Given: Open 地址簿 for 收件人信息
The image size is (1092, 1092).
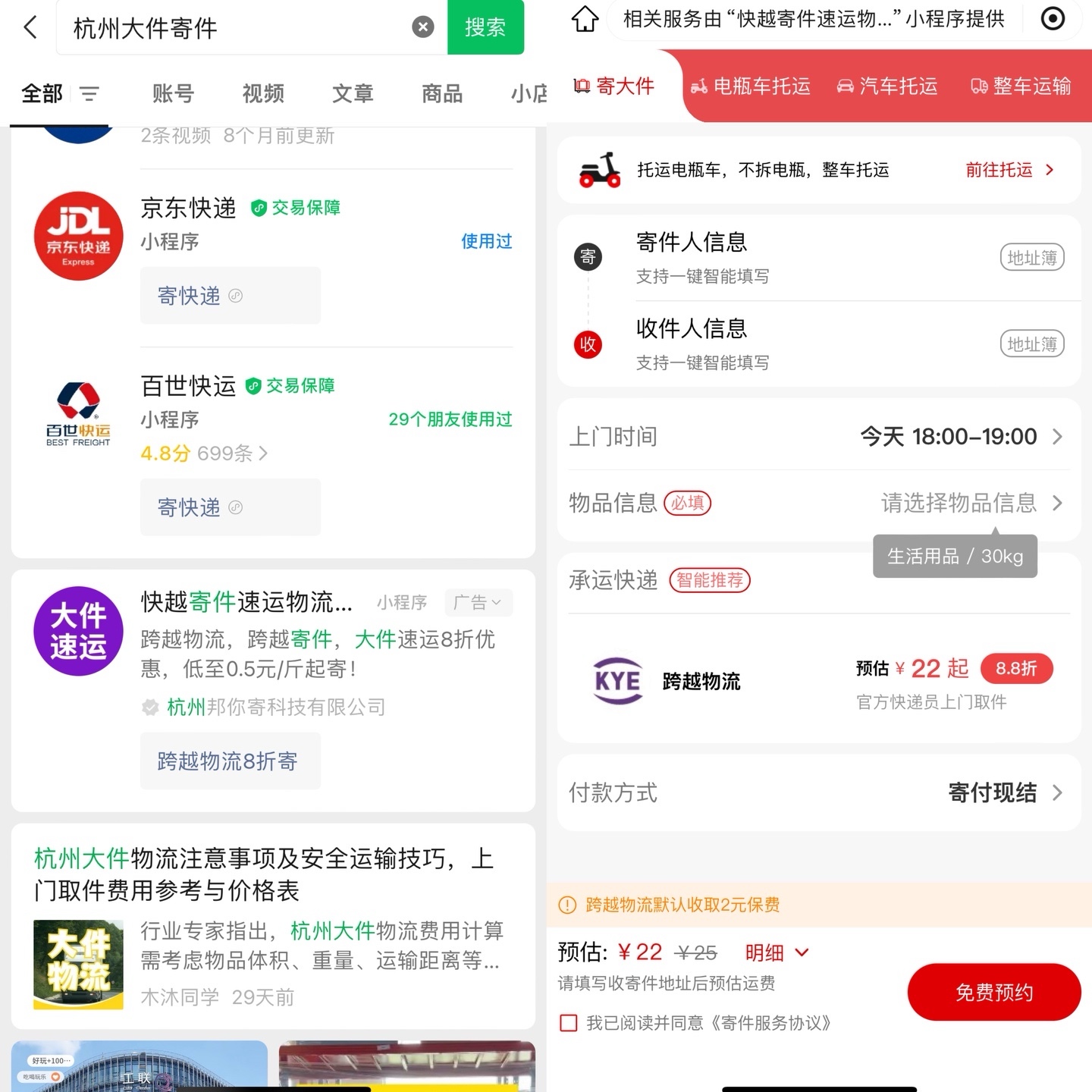Looking at the screenshot, I should click(1031, 344).
